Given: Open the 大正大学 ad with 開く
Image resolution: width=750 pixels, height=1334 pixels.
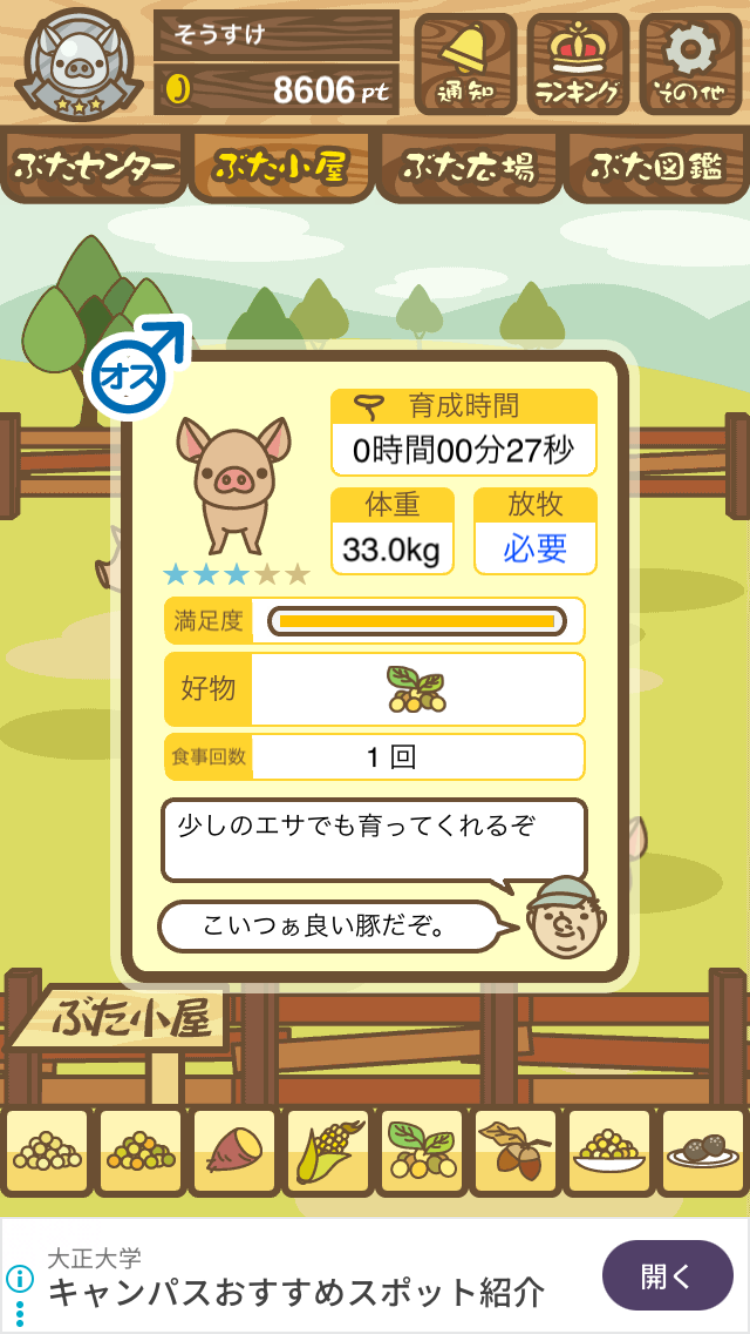Looking at the screenshot, I should [x=667, y=1275].
